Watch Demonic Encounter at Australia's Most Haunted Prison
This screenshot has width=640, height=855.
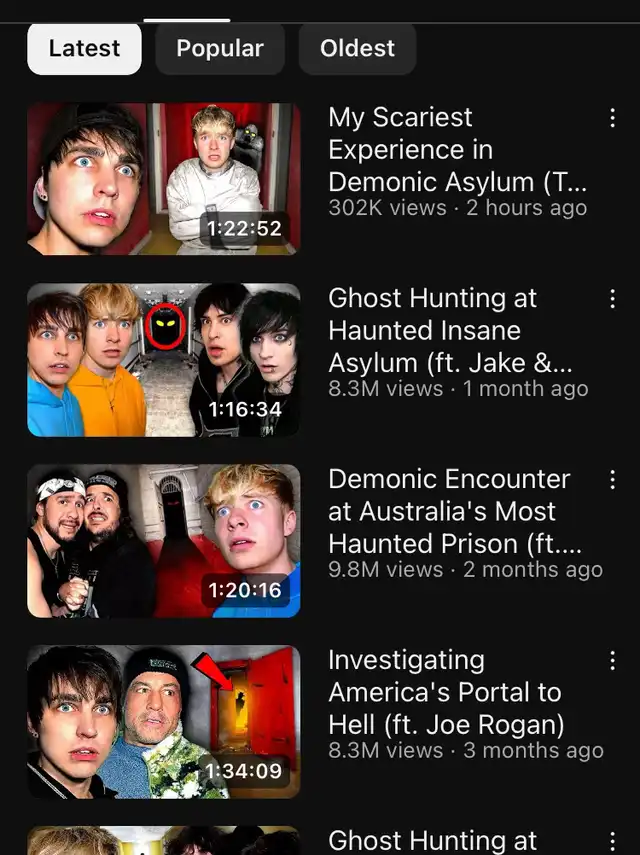[164, 541]
